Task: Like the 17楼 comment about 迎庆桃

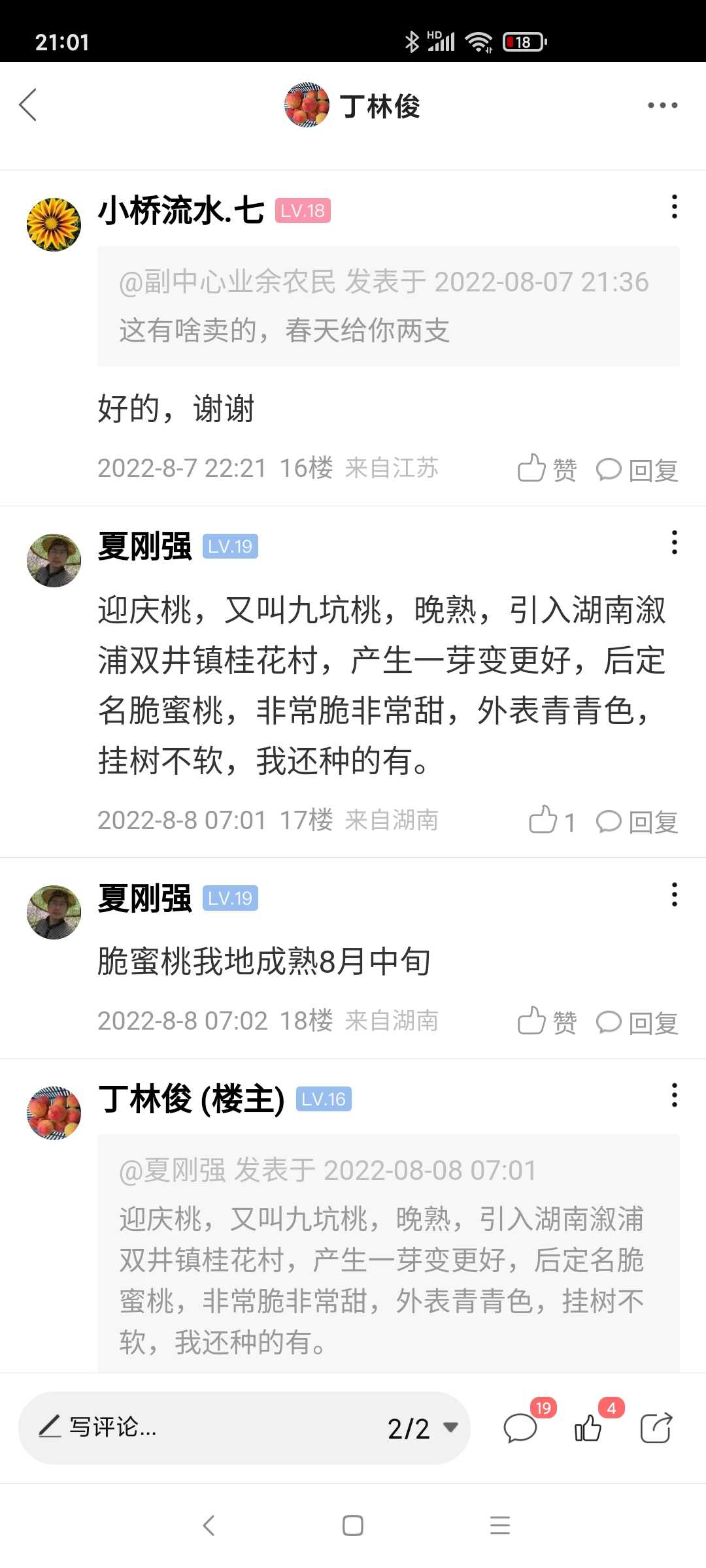Action: pyautogui.click(x=552, y=821)
